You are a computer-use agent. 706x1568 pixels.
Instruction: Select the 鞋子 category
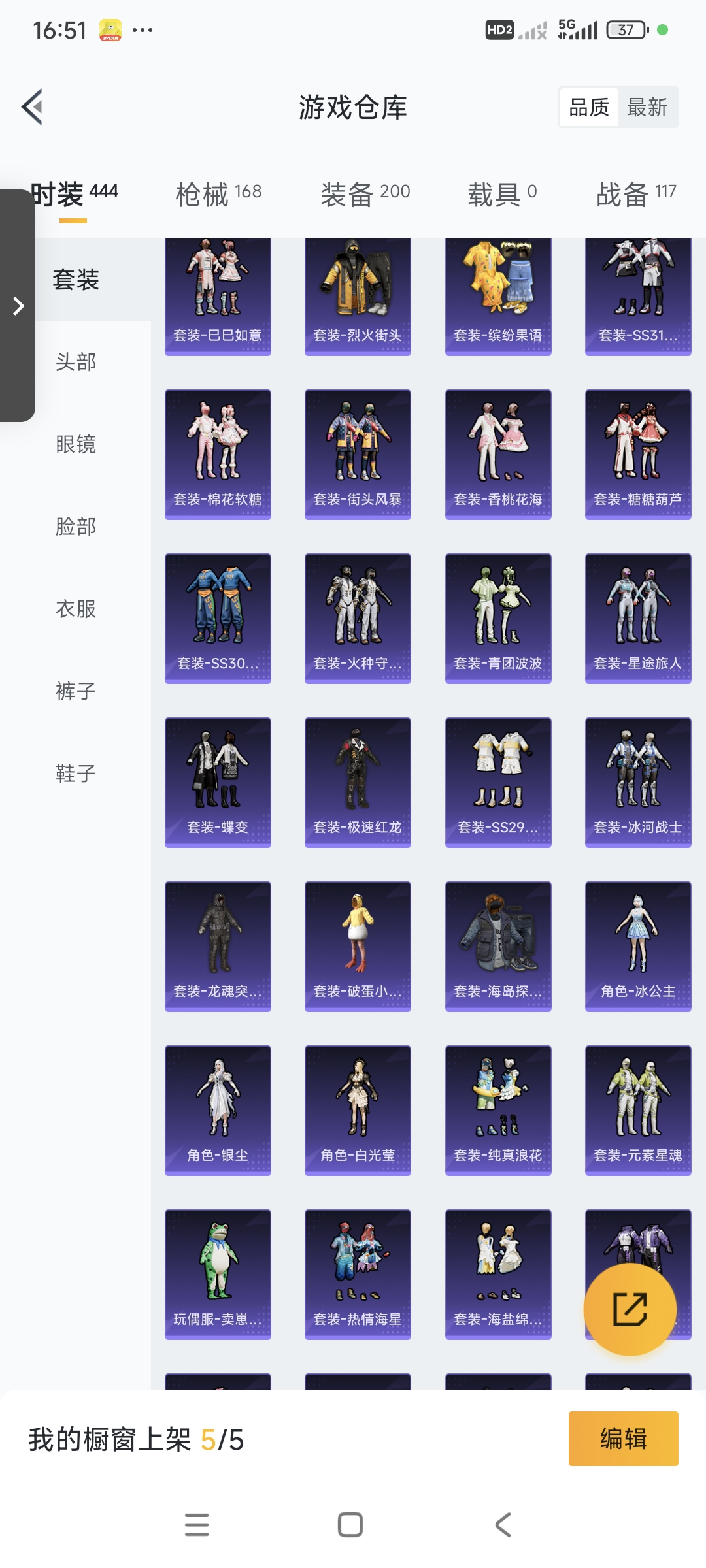point(76,774)
